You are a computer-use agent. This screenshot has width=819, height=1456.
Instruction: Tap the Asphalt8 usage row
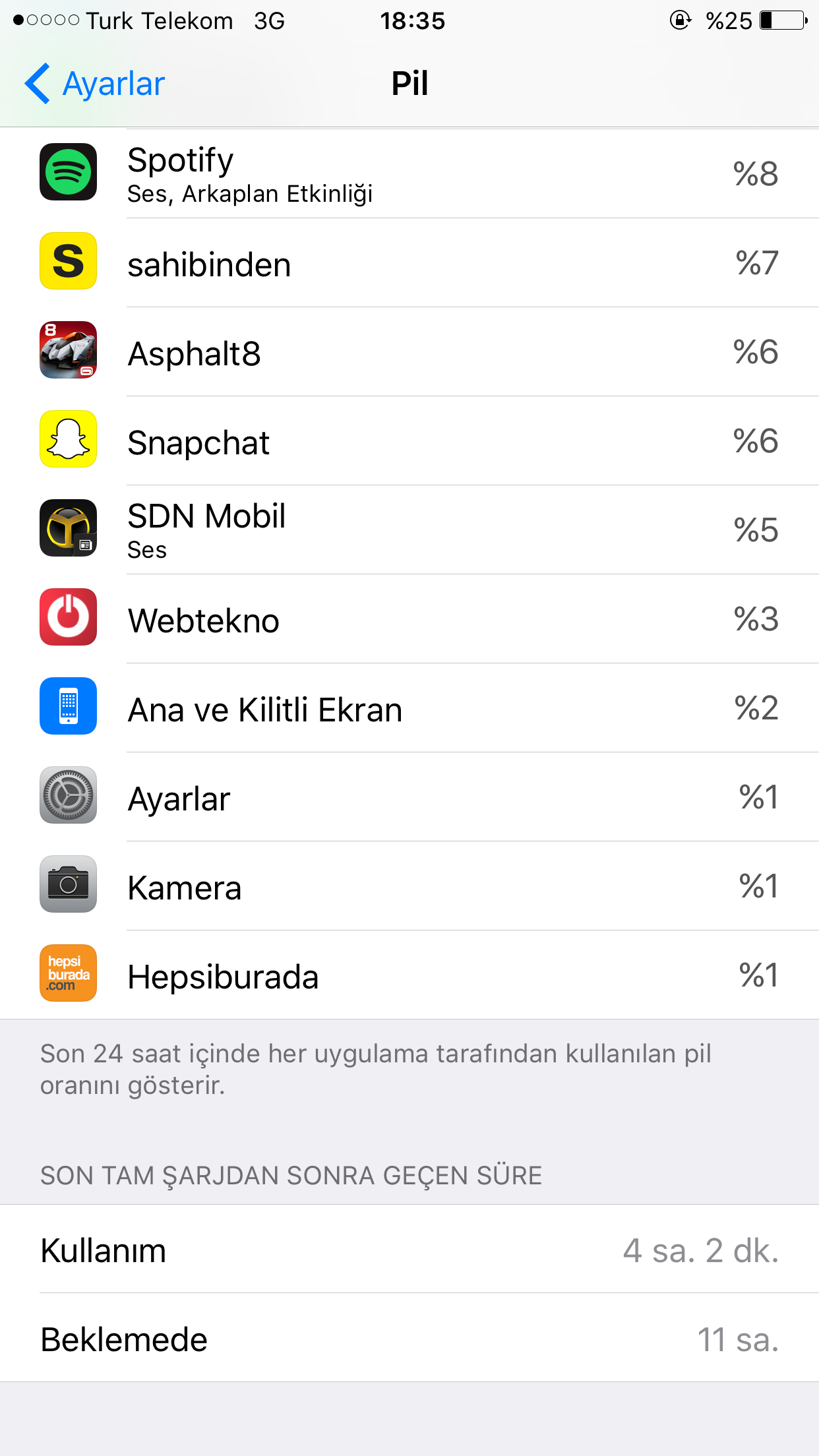tap(409, 353)
